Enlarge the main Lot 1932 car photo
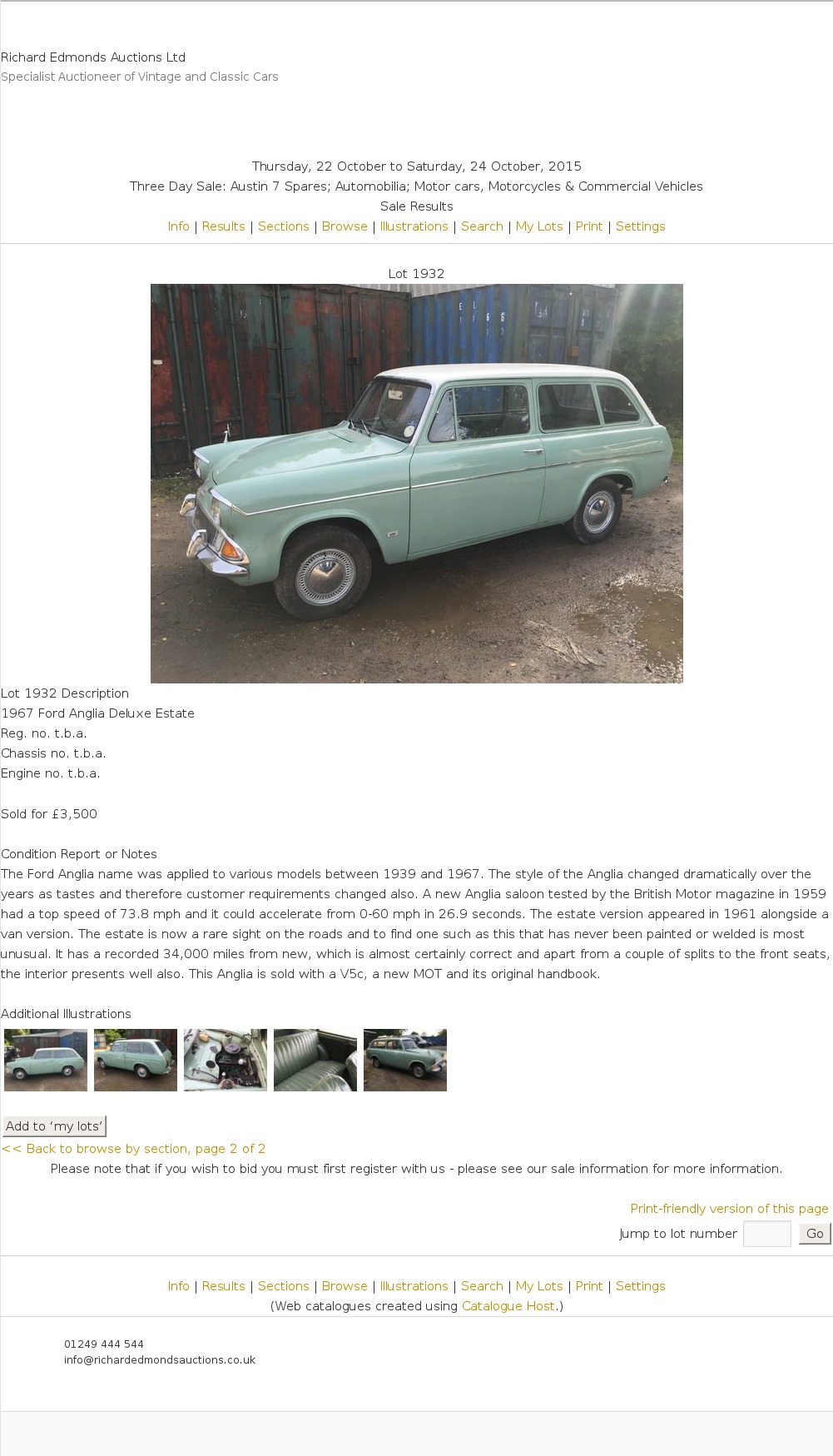The height and width of the screenshot is (1456, 833). tap(416, 483)
